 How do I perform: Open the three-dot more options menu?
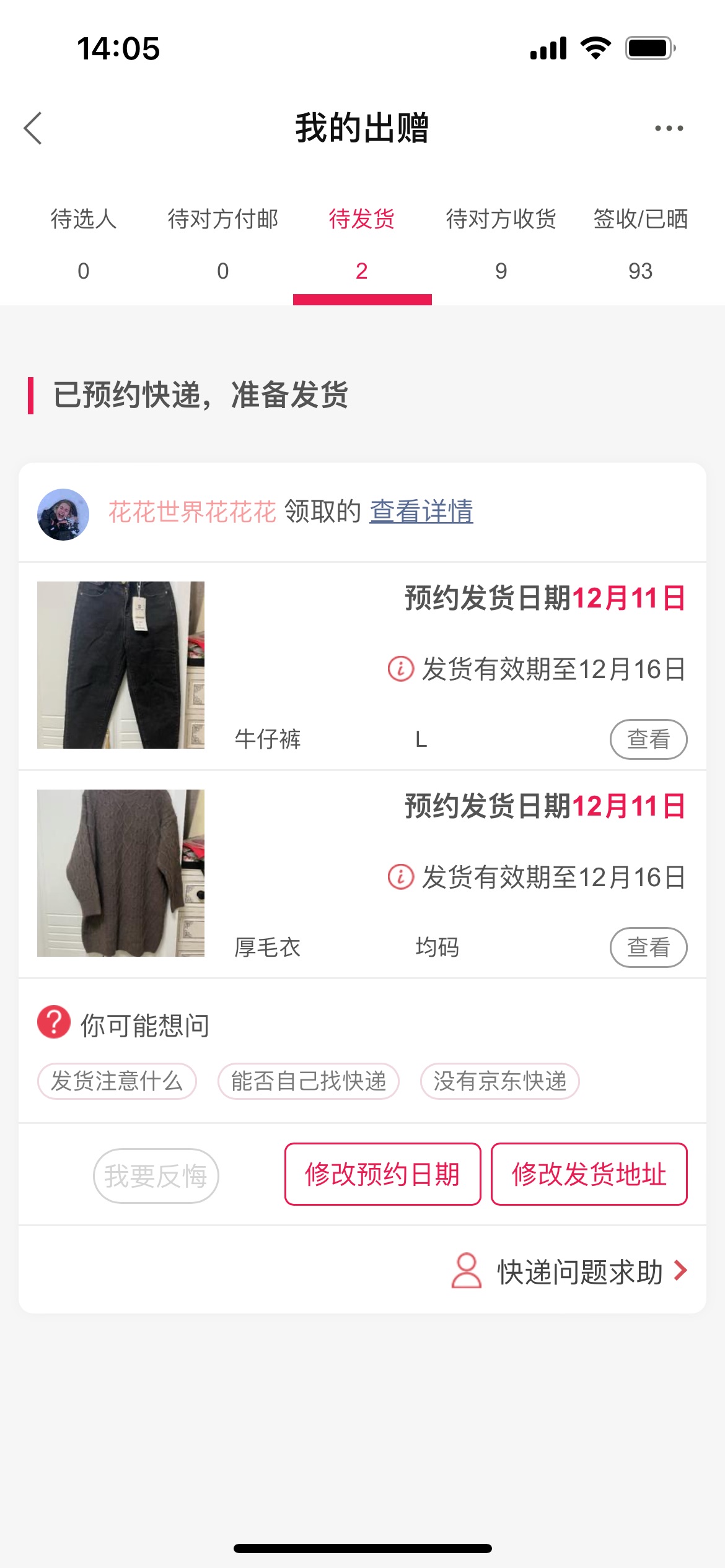click(x=669, y=128)
